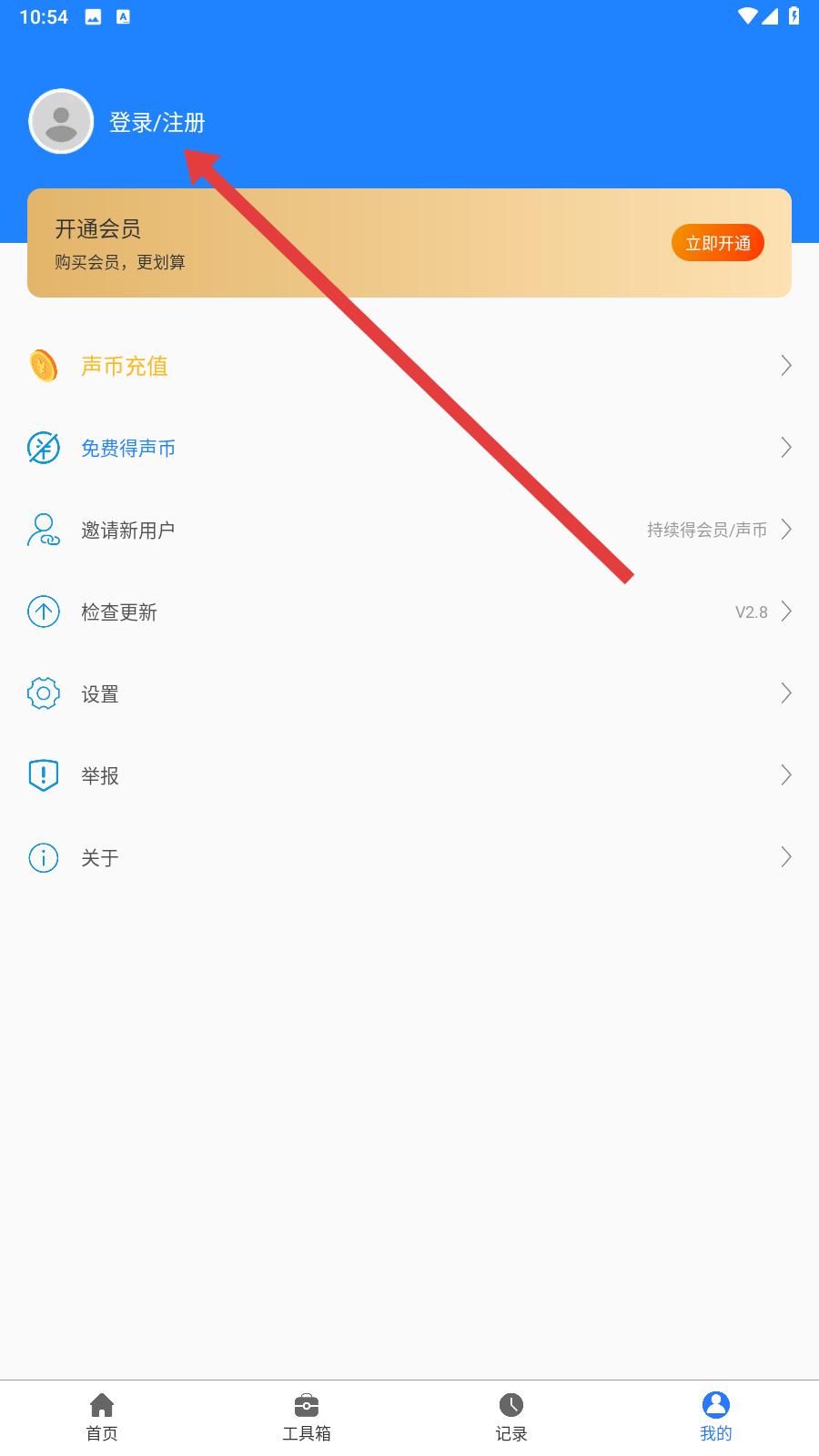Image resolution: width=819 pixels, height=1456 pixels.
Task: Open the 开通会员 membership card
Action: click(409, 243)
